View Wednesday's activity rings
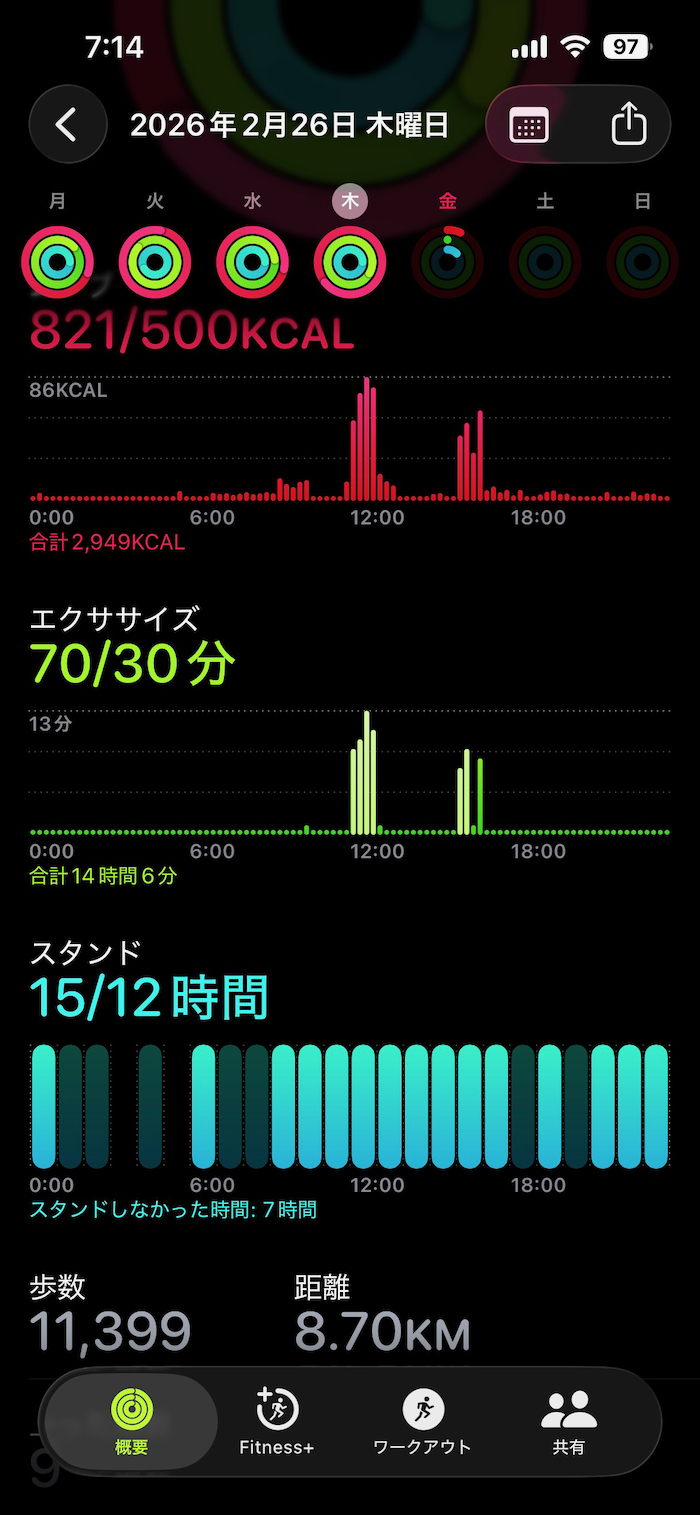 pos(252,262)
